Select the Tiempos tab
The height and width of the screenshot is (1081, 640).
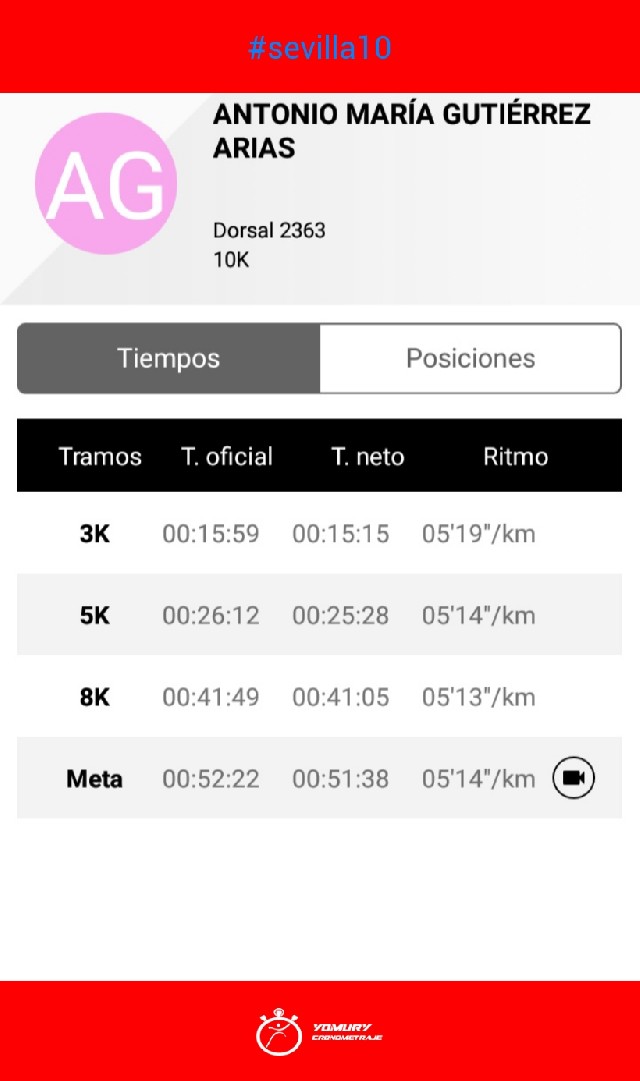[169, 359]
